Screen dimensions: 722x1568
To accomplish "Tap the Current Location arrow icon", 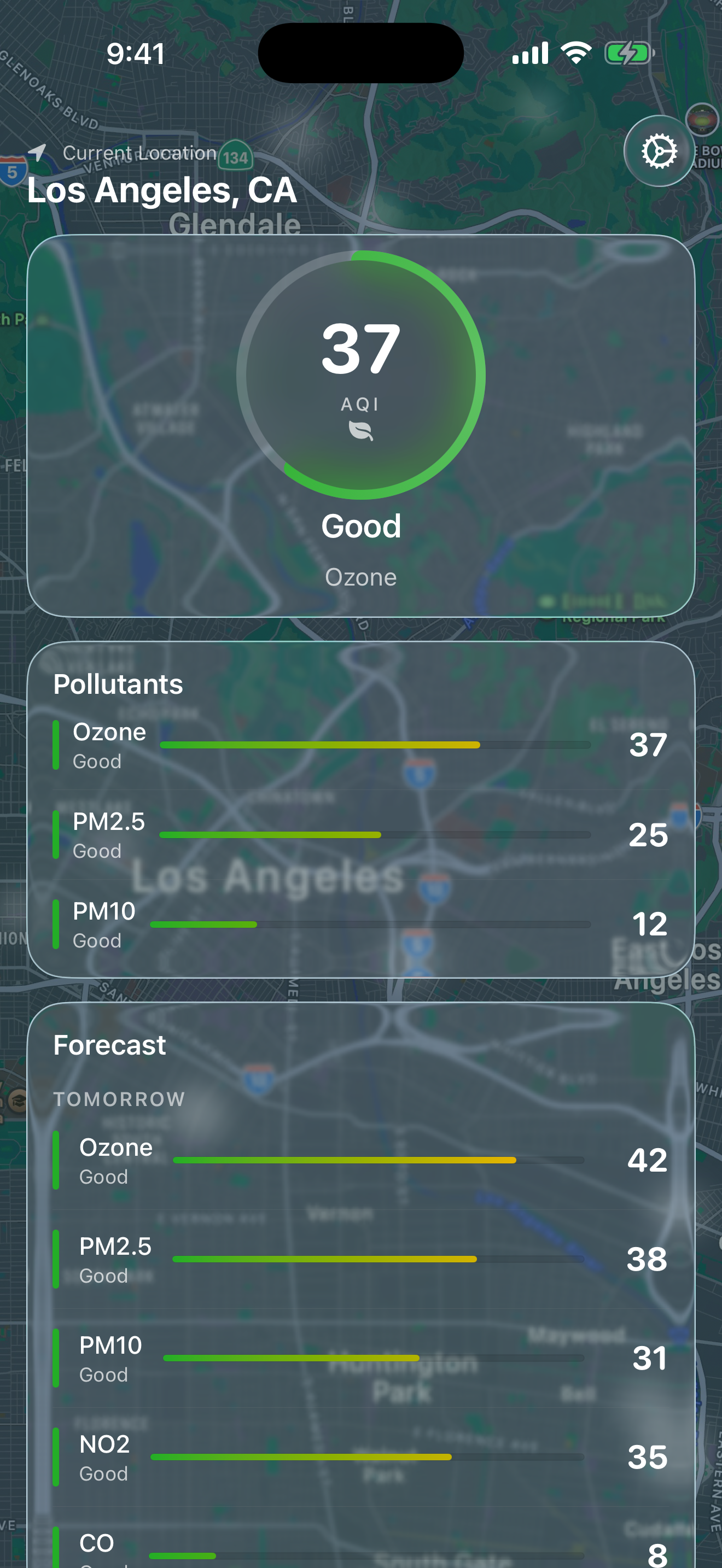I will 39,151.
